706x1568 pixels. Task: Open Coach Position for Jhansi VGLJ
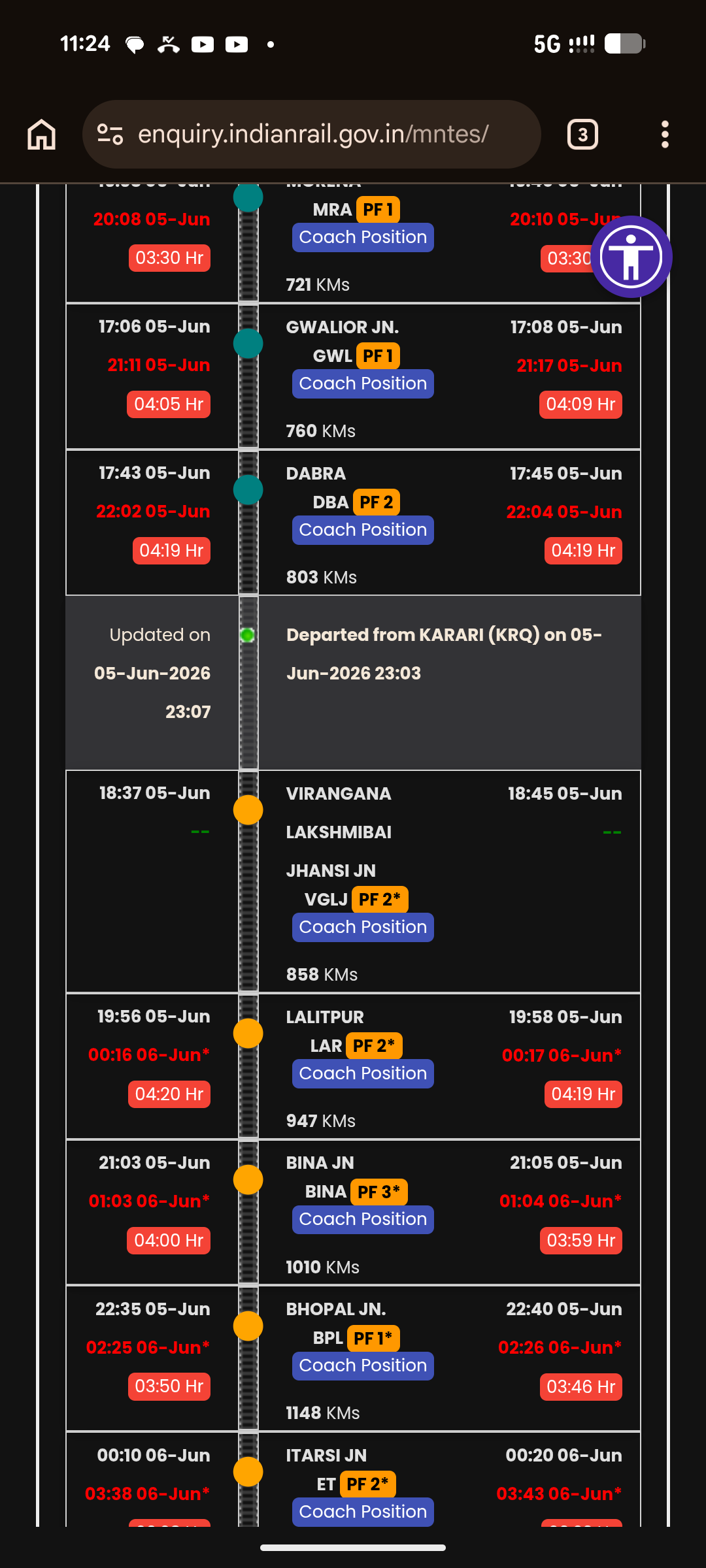(363, 927)
